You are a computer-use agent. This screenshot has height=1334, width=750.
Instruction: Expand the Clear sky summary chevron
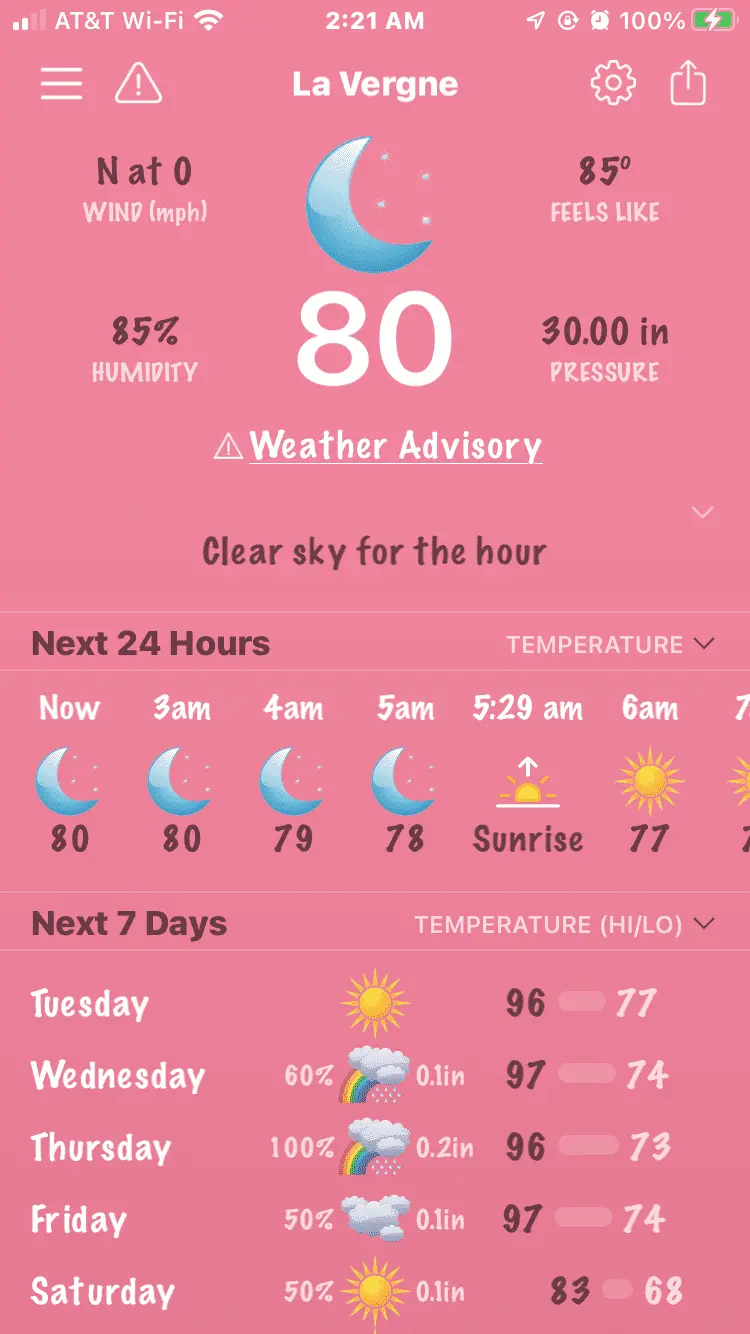point(703,513)
